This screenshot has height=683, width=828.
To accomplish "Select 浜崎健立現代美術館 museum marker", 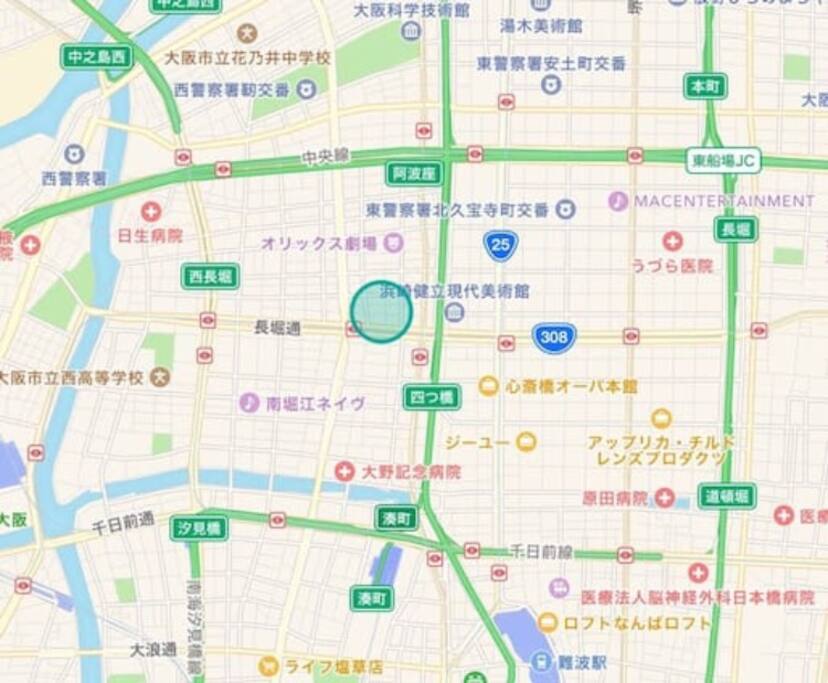I will click(454, 313).
